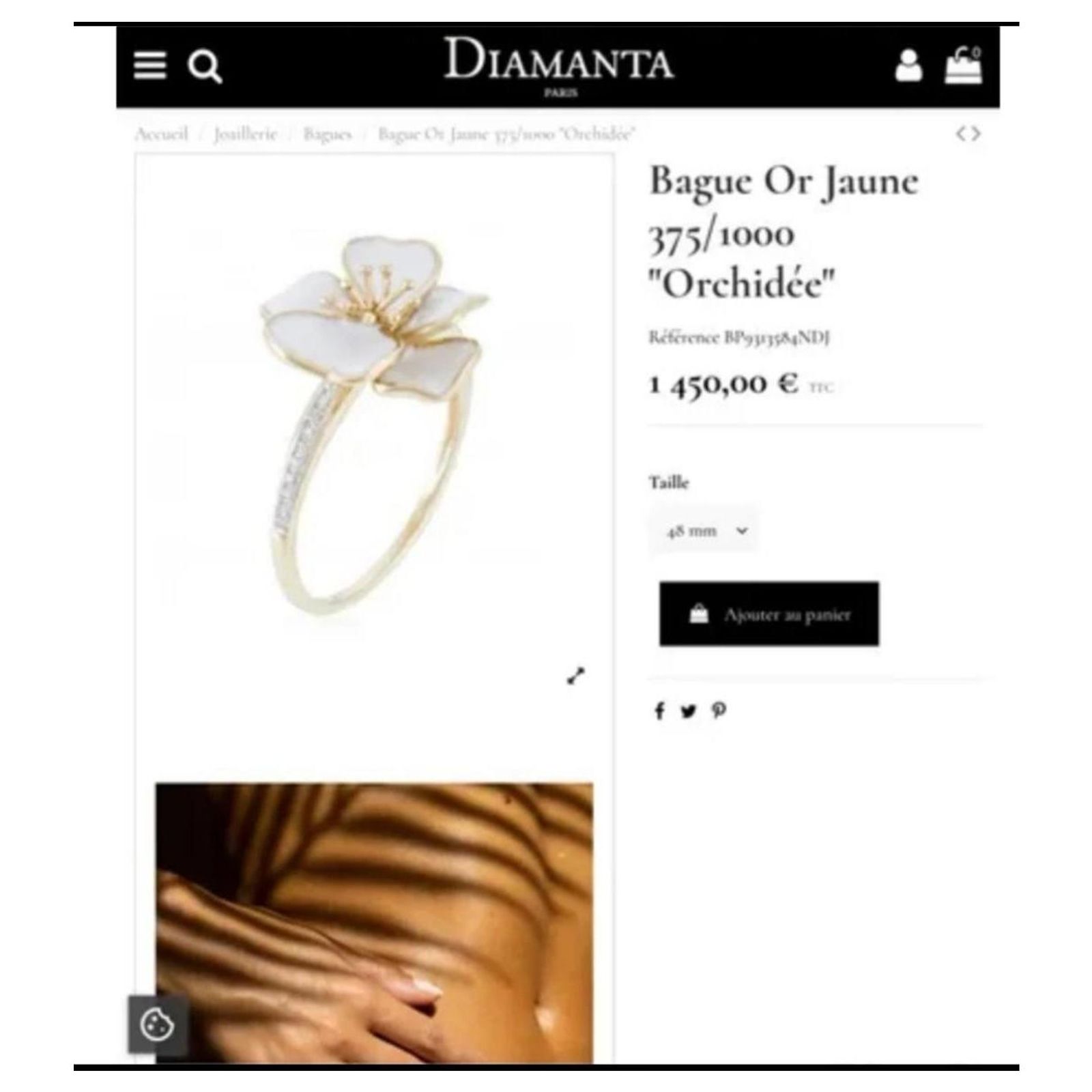
Task: Tap Ajouter au panier button
Action: click(769, 614)
